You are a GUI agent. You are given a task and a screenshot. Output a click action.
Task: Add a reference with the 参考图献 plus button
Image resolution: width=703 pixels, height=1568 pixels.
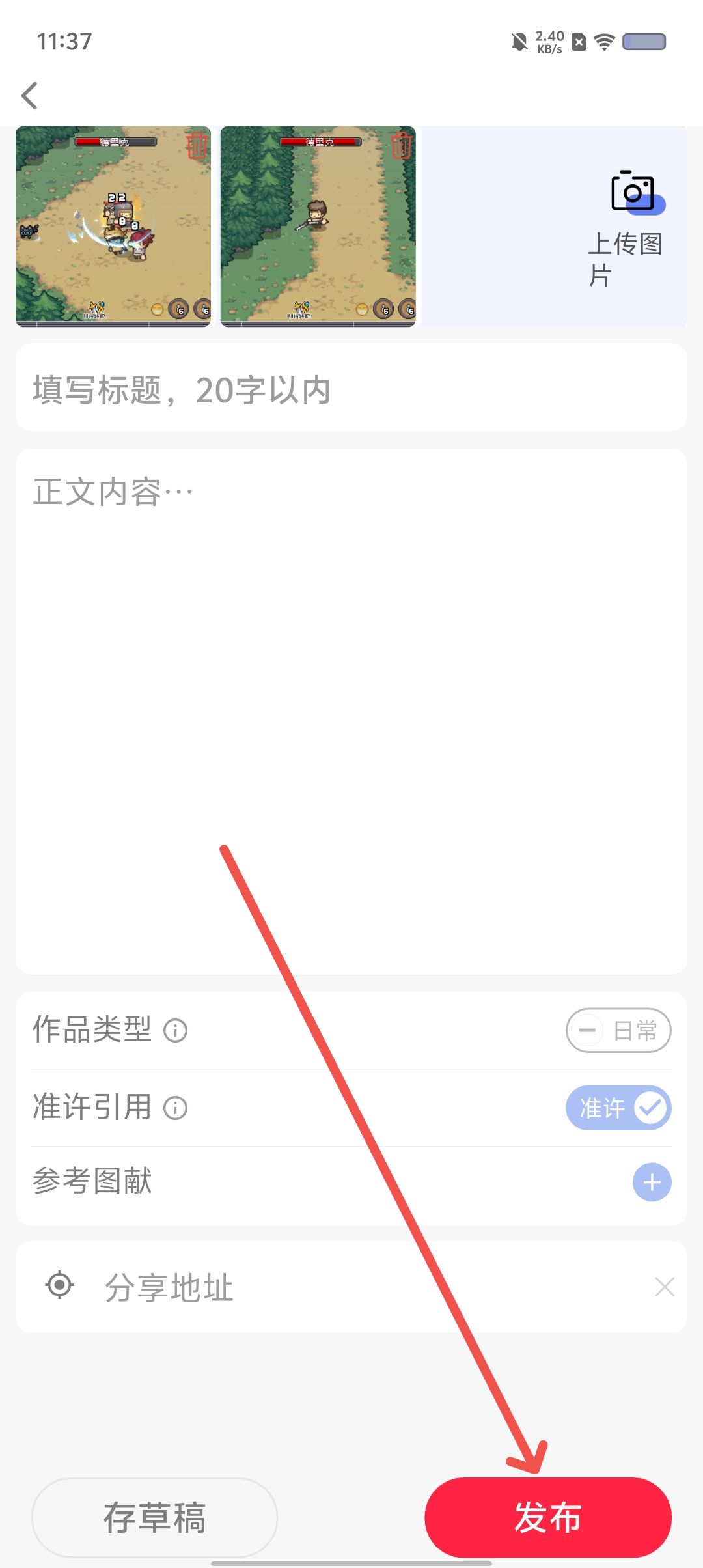[652, 1183]
